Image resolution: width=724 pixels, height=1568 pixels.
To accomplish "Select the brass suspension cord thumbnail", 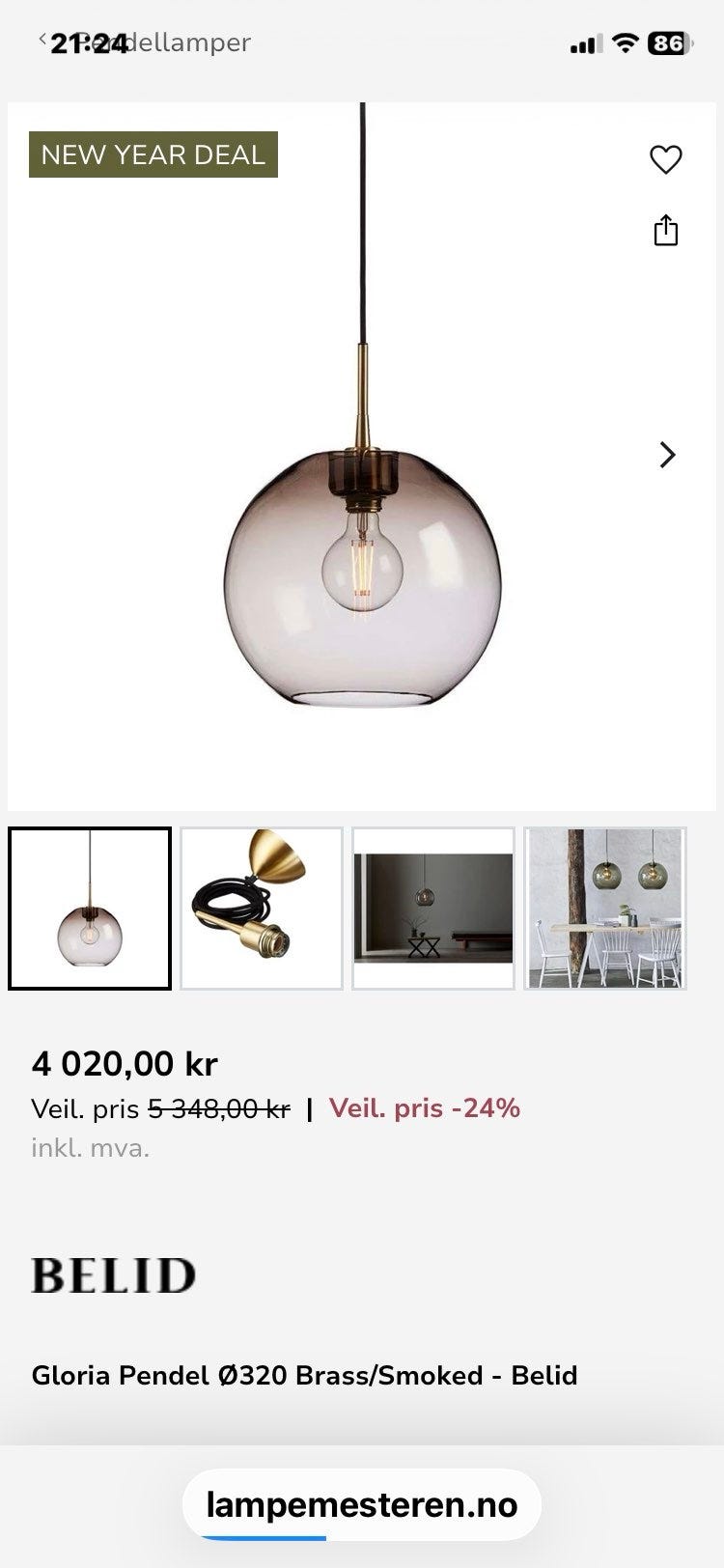I will [x=262, y=906].
